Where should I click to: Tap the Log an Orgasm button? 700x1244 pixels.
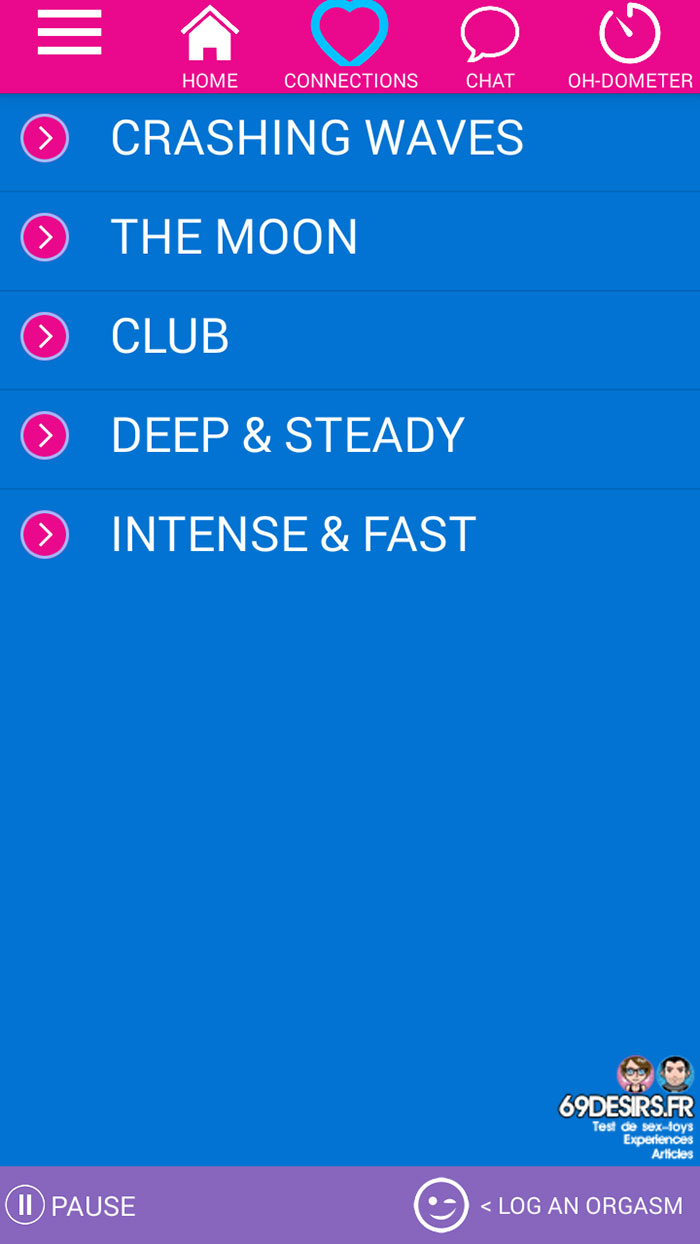coord(549,1205)
